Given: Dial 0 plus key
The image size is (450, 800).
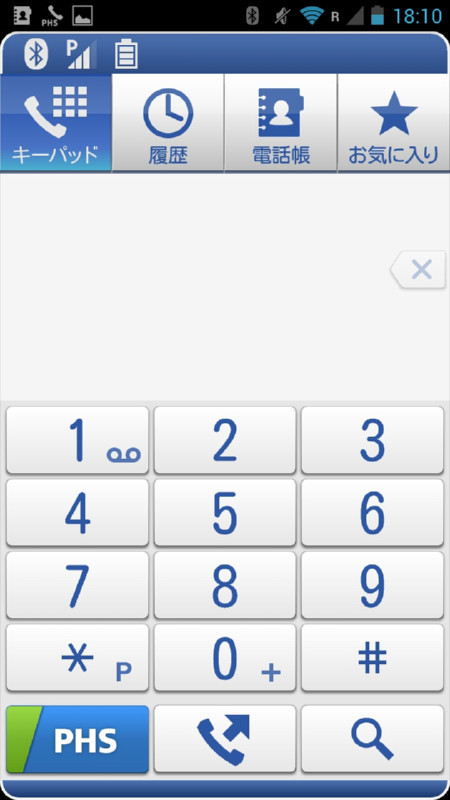Looking at the screenshot, I should point(225,657).
